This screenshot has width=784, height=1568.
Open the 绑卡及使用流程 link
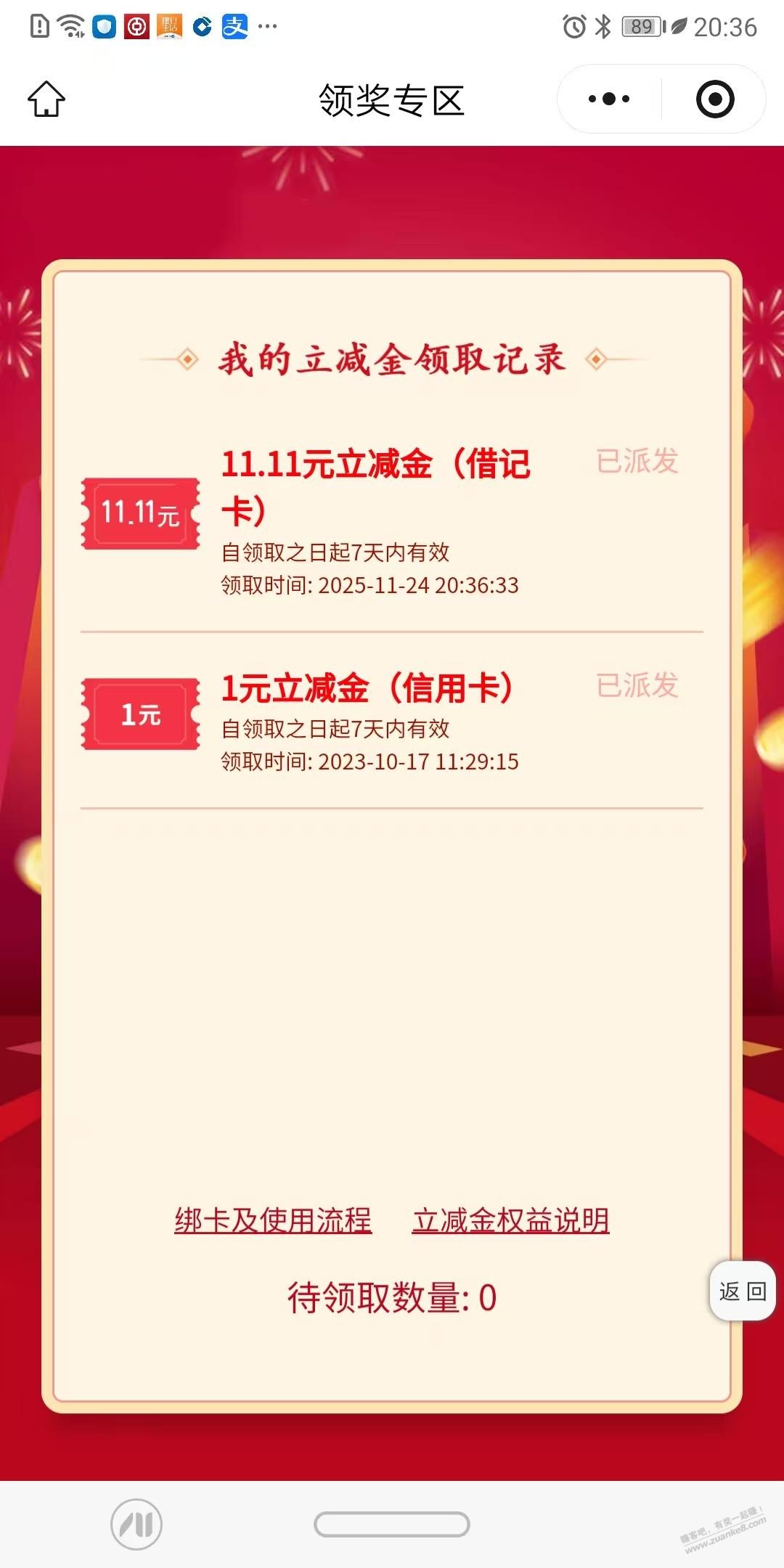pos(273,1220)
